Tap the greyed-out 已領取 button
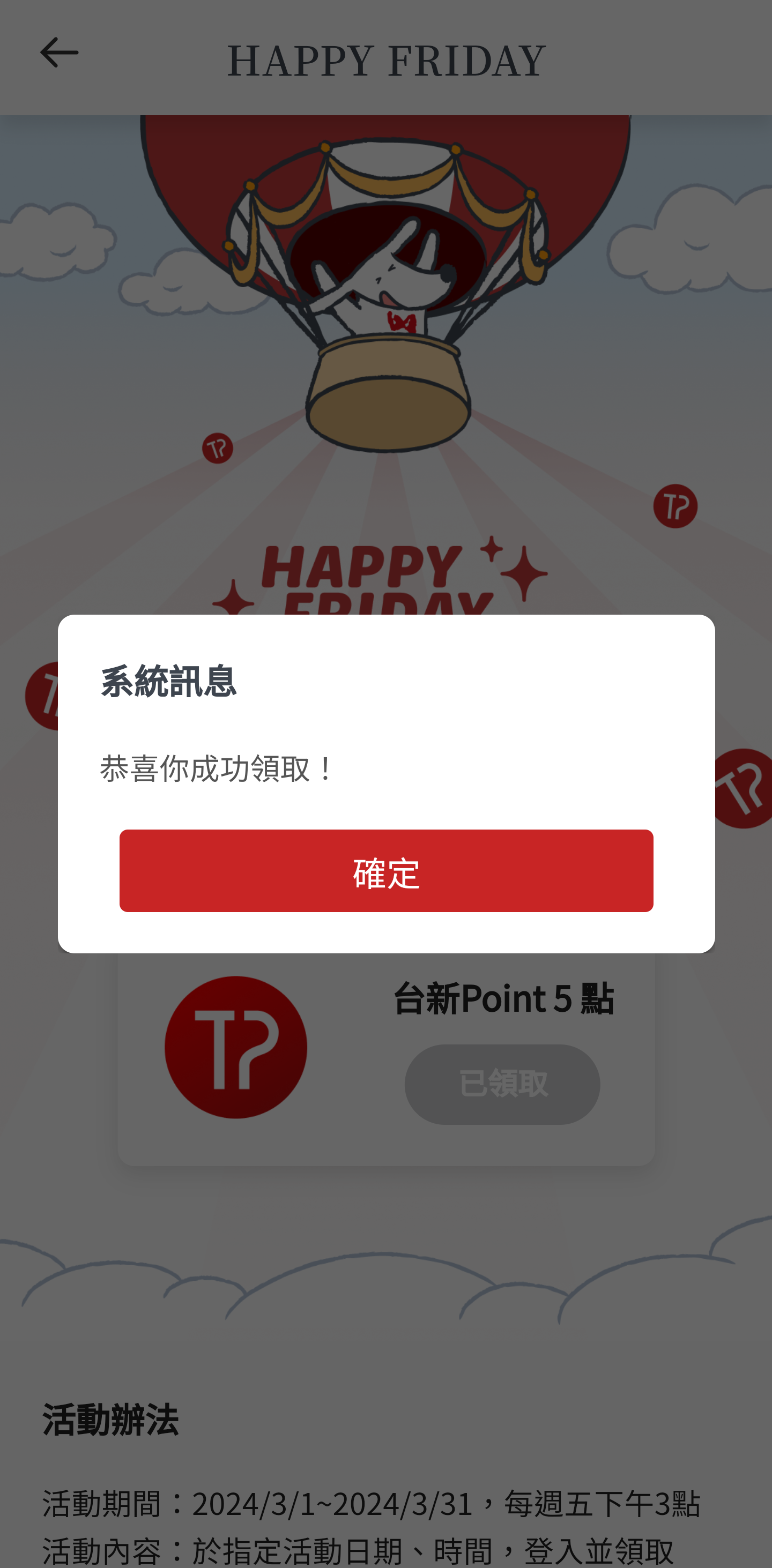Screen dimensions: 772x1568 [x=502, y=1084]
